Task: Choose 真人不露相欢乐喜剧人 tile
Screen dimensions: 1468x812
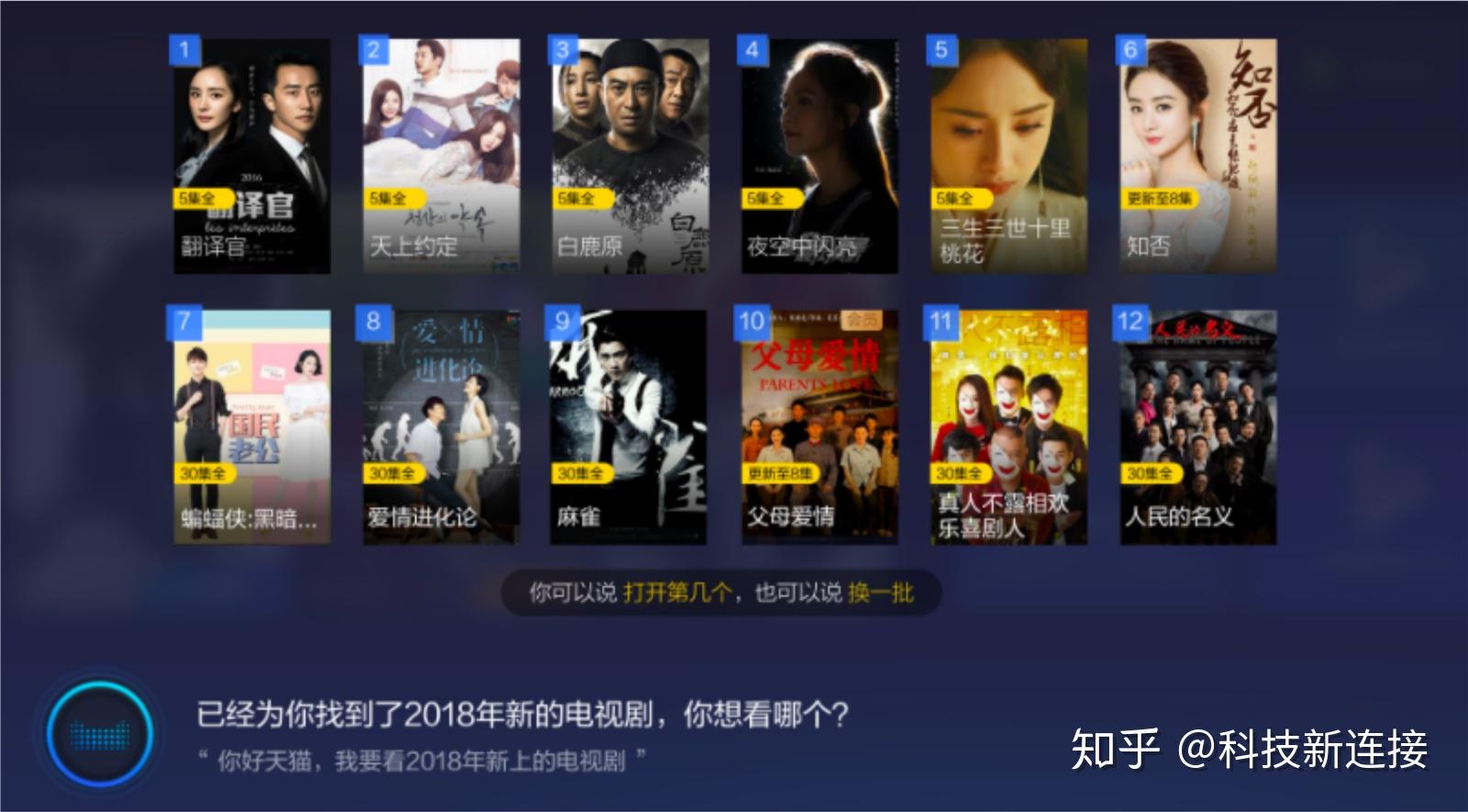Action: tap(1008, 428)
